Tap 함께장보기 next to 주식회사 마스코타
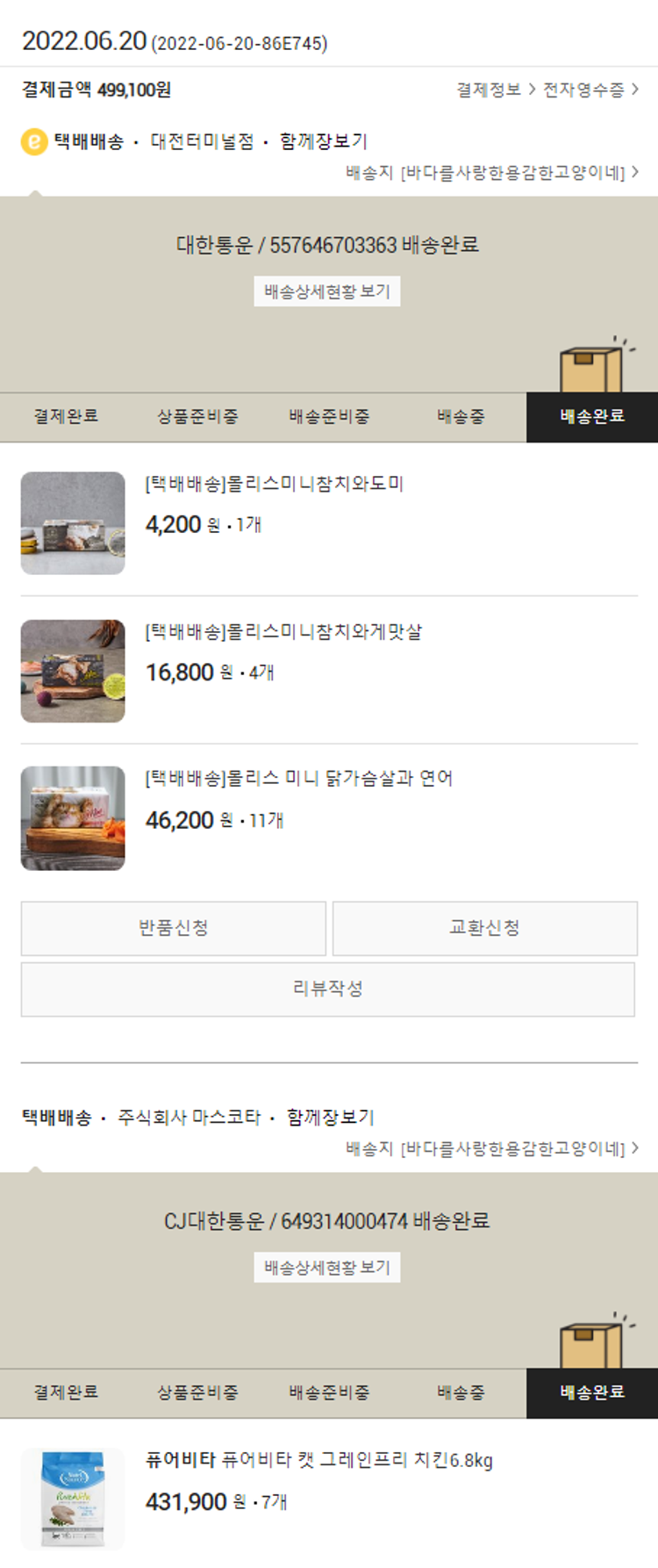658x1568 pixels. pos(330,1118)
